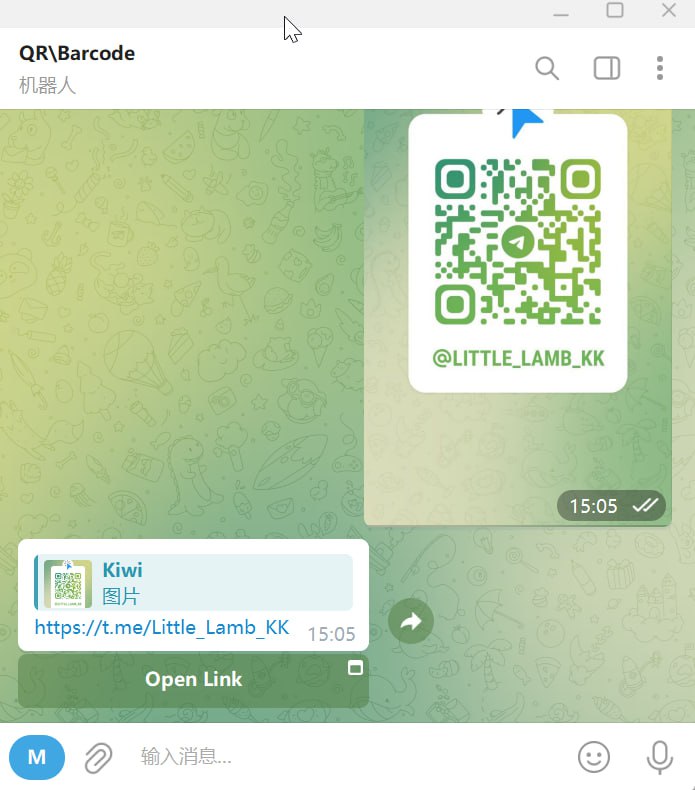Open the bot menu M button
Viewport: 695px width, 790px height.
[37, 757]
